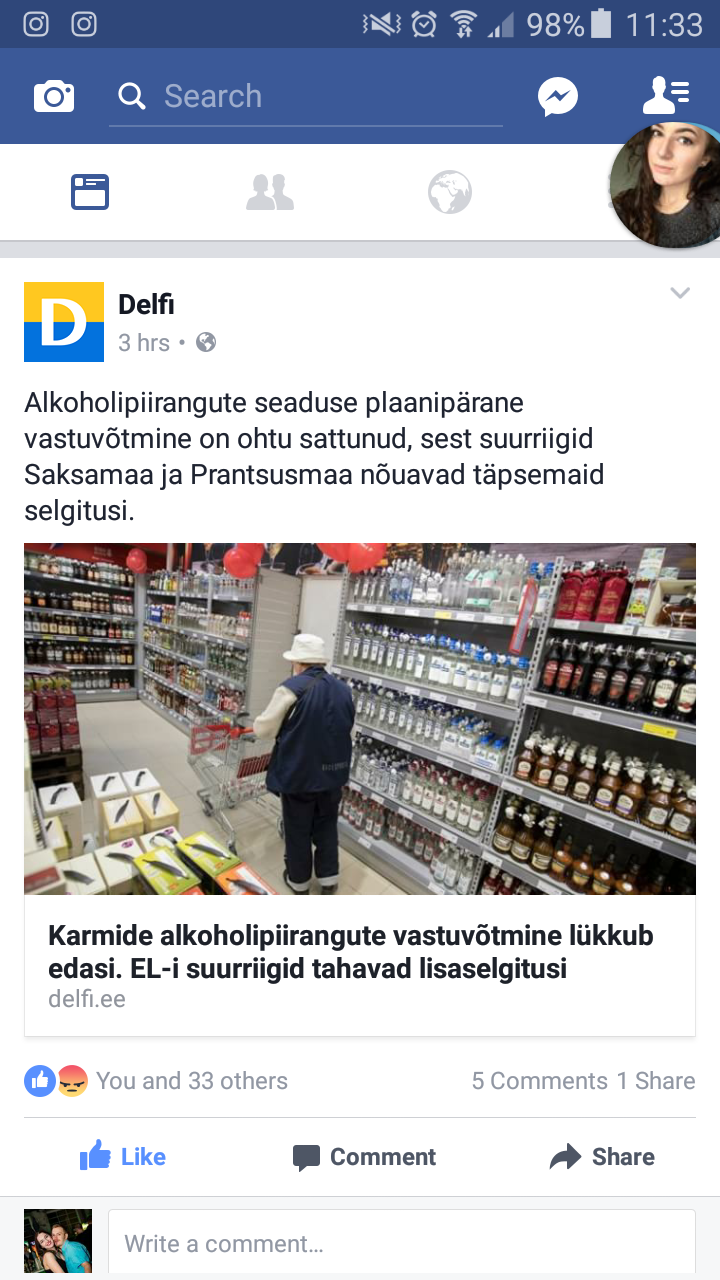This screenshot has height=1280, width=720.
Task: Open Messenger
Action: [558, 96]
